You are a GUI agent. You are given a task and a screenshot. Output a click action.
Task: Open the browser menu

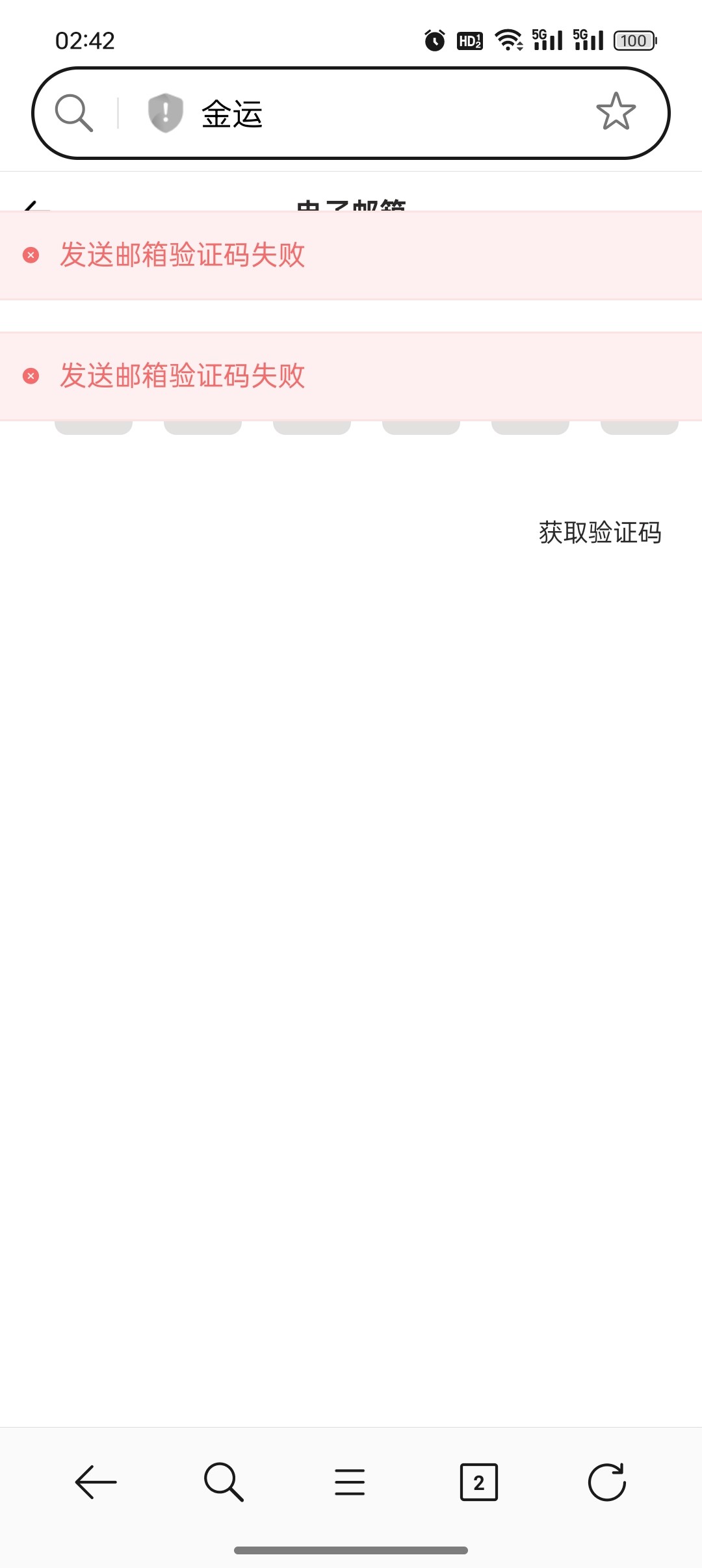(x=350, y=1482)
